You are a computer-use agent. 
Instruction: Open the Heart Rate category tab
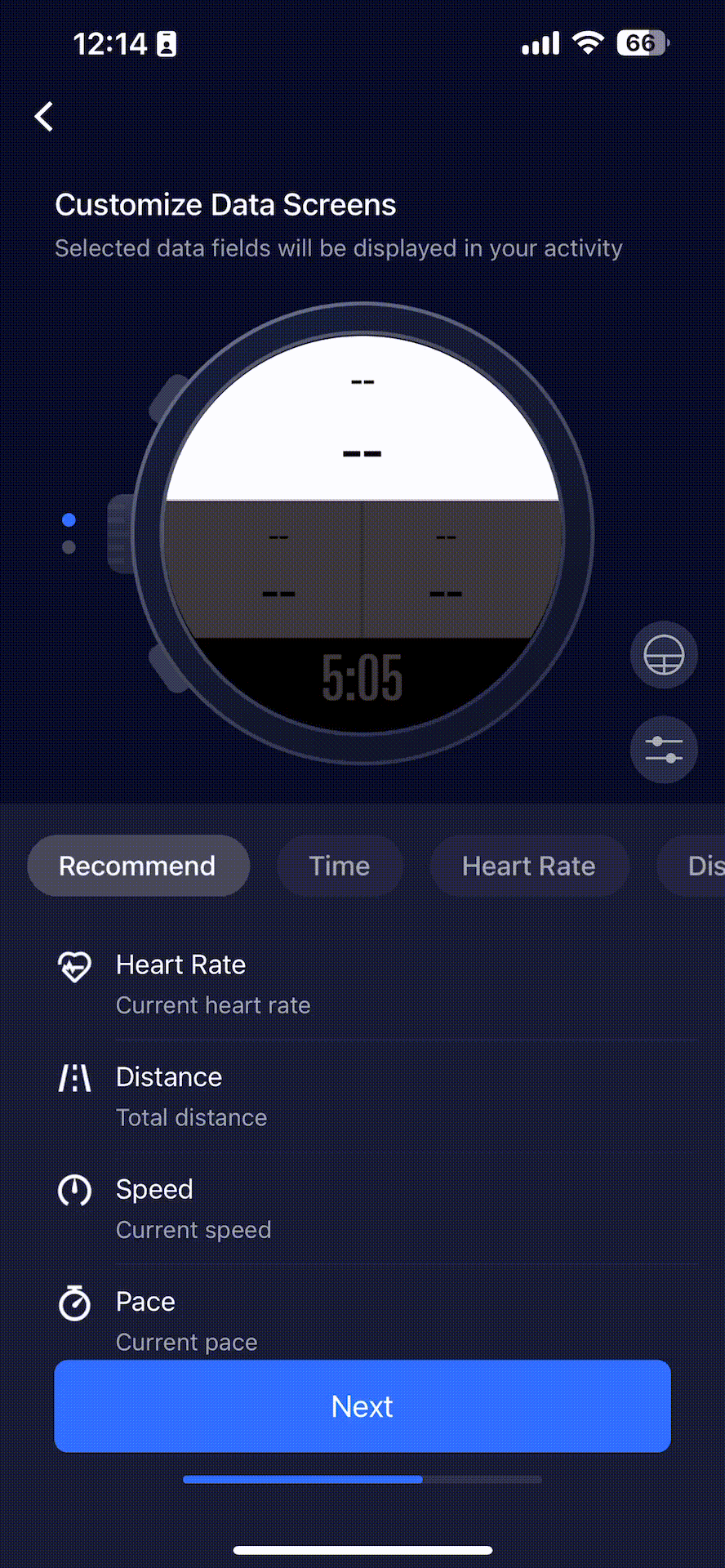click(x=529, y=865)
